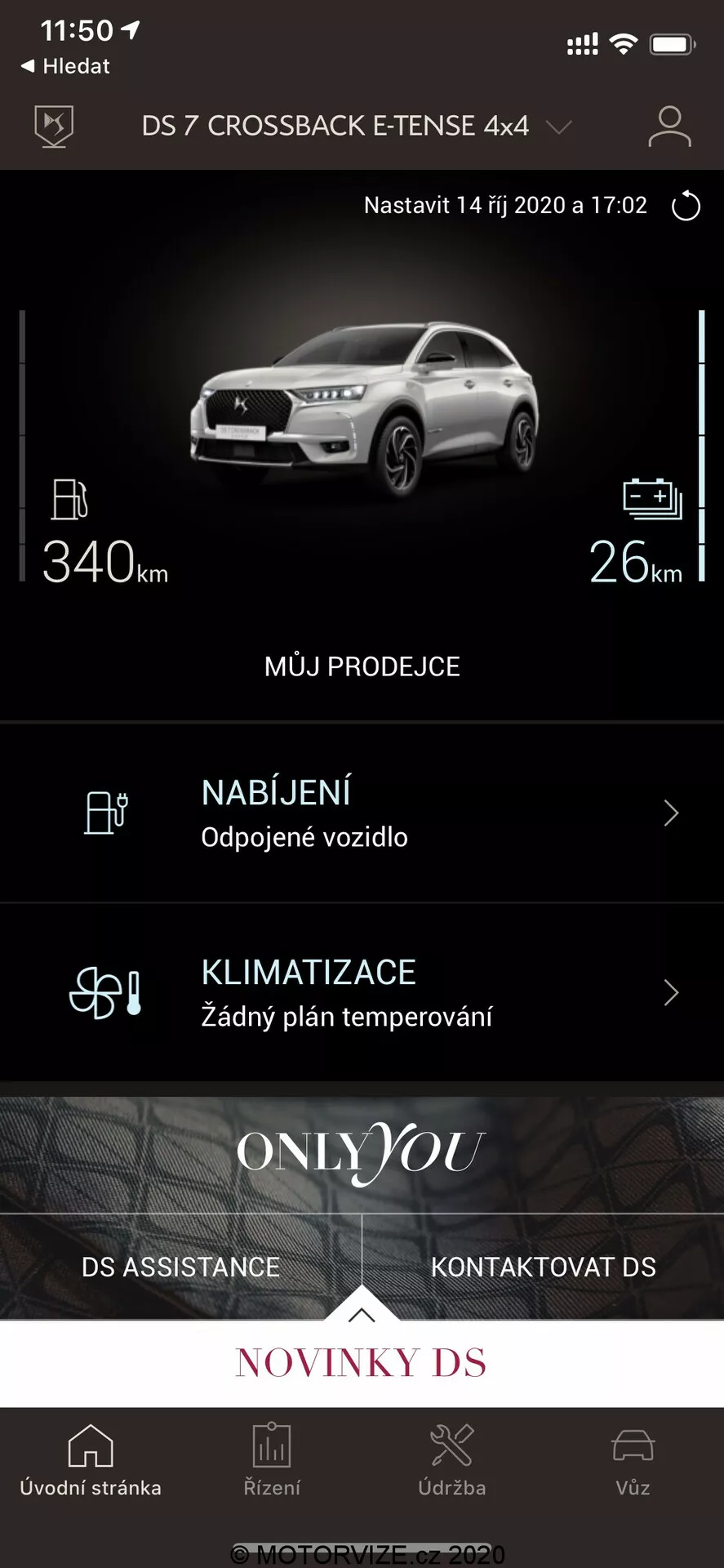Expand the KLIMATIZACE section arrow

[x=672, y=992]
